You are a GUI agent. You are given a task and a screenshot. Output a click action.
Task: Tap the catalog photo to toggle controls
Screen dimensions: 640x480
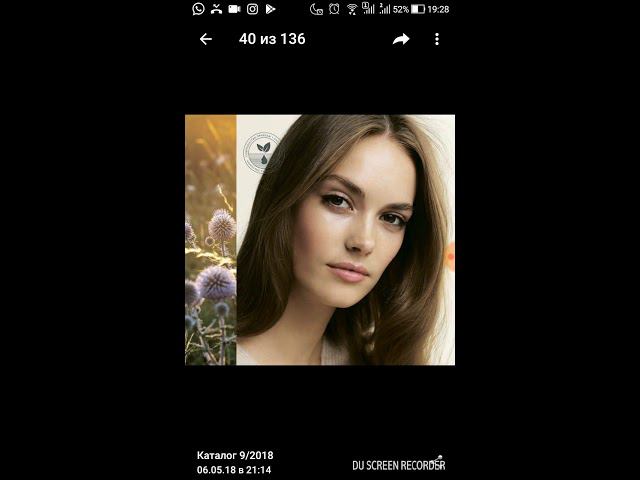coord(320,240)
